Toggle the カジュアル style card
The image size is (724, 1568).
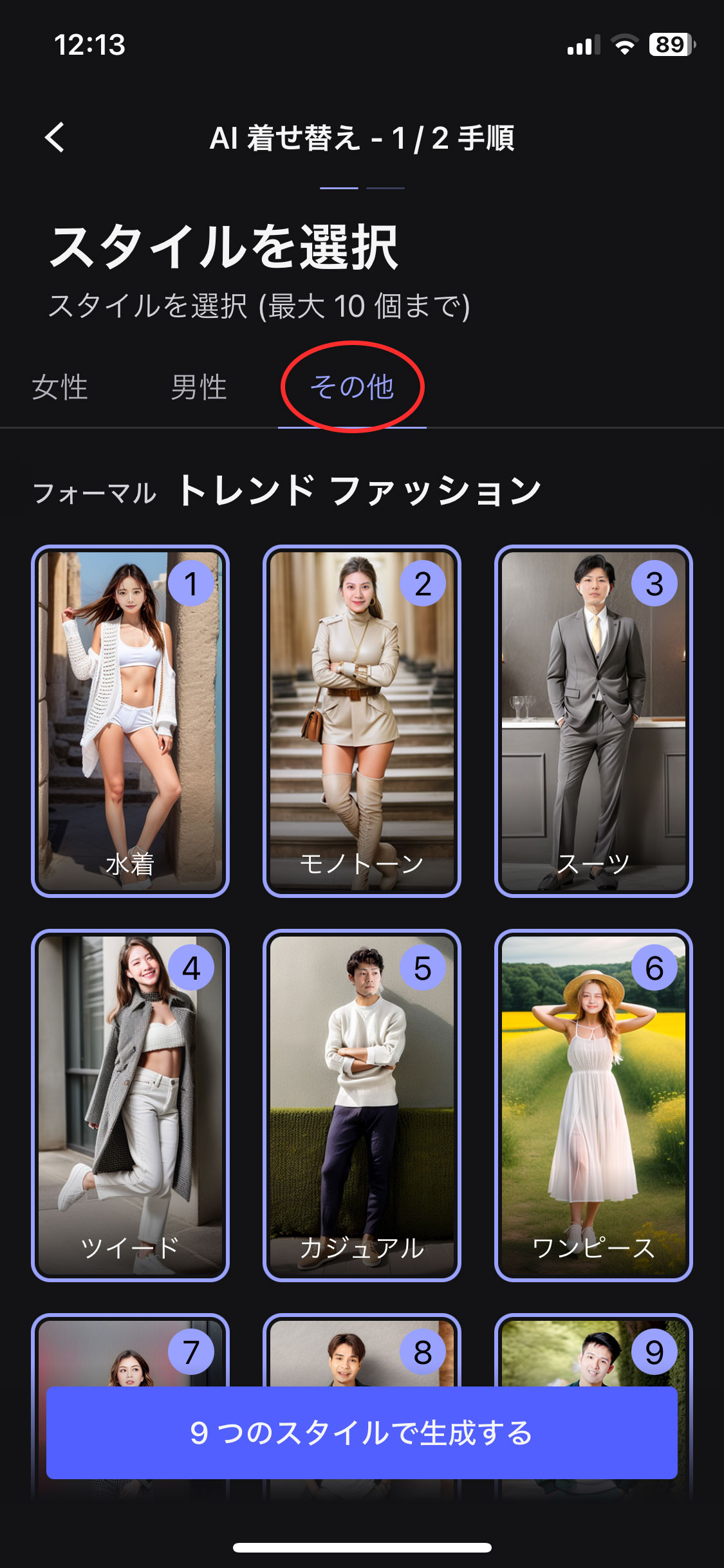362,1105
